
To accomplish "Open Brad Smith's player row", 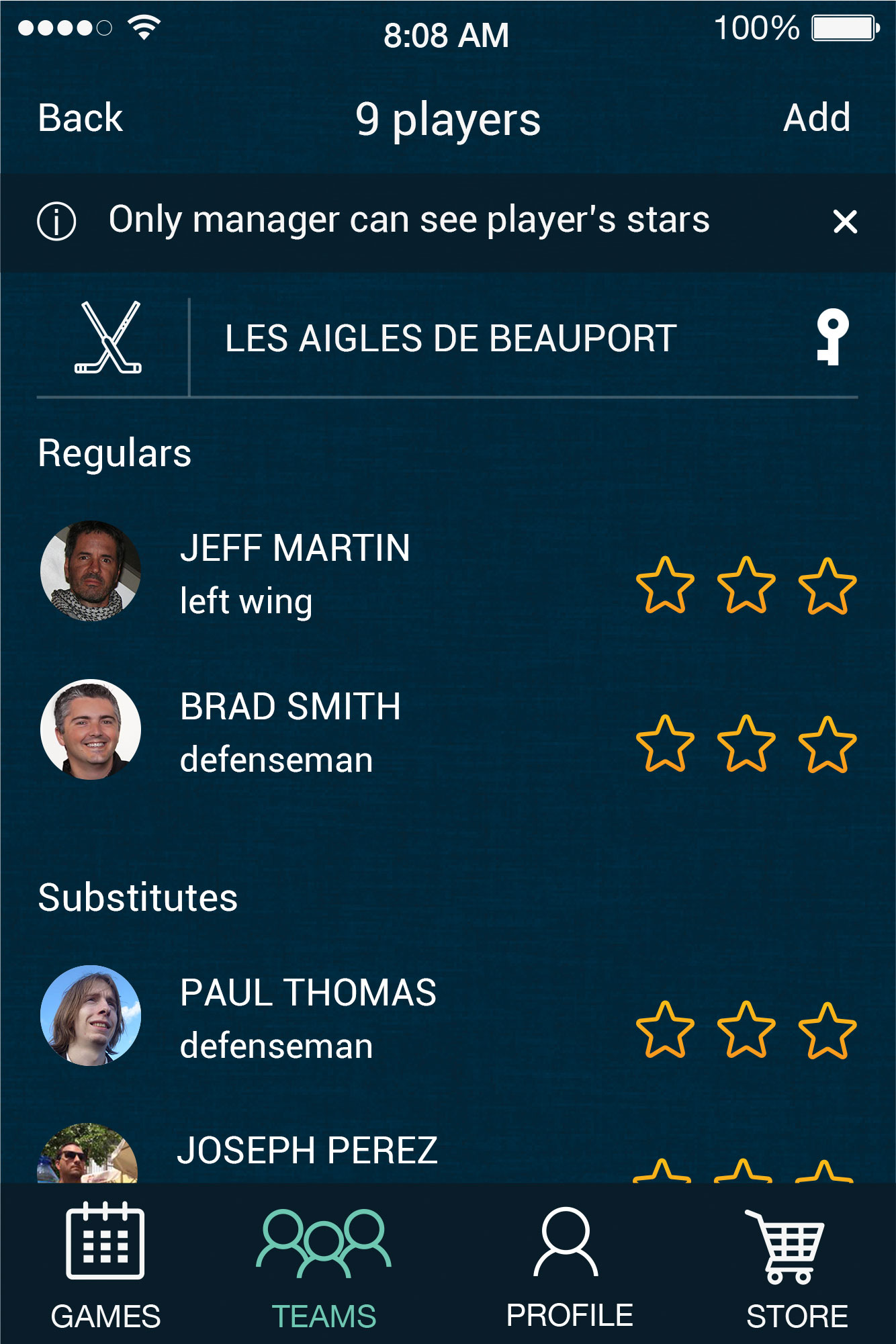I will [290, 731].
